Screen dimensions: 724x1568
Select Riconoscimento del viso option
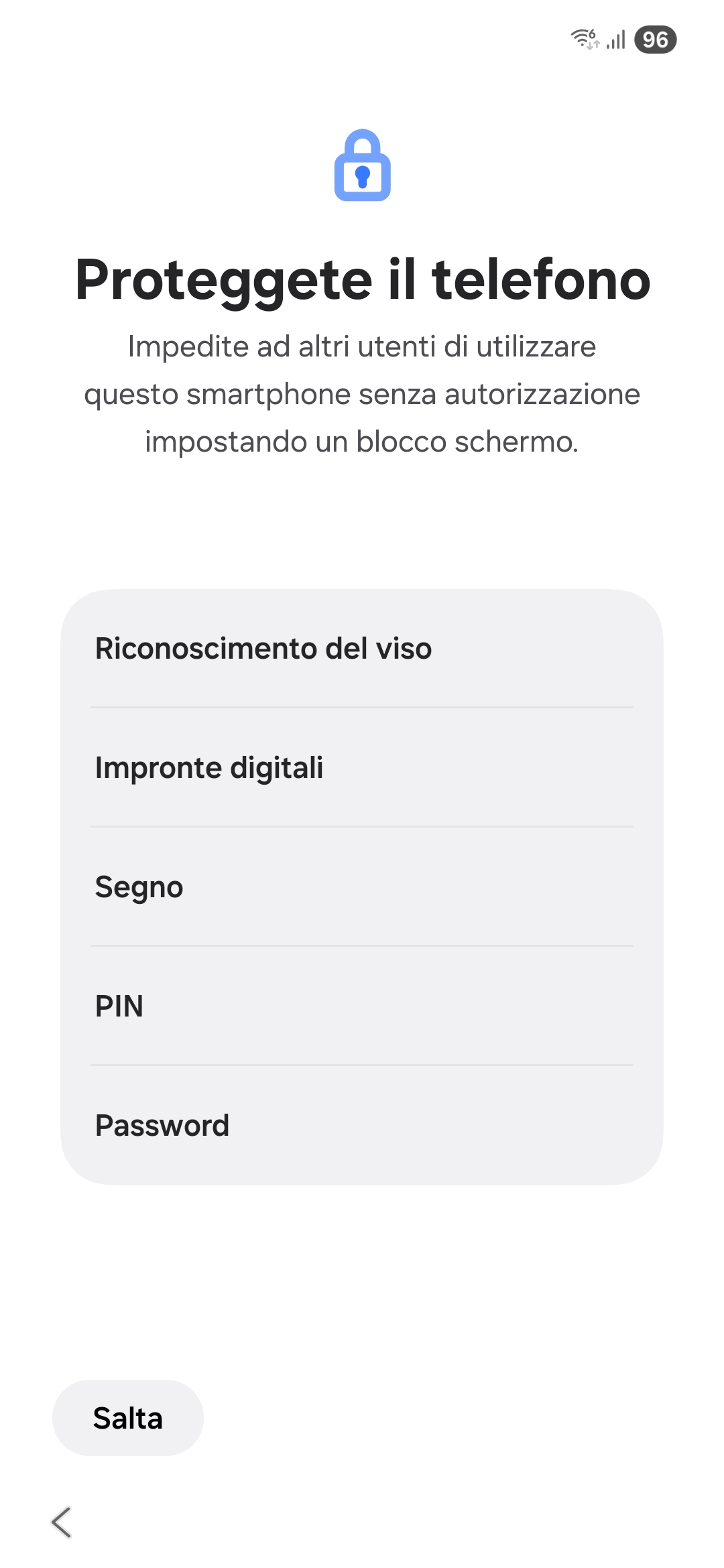[x=362, y=649]
